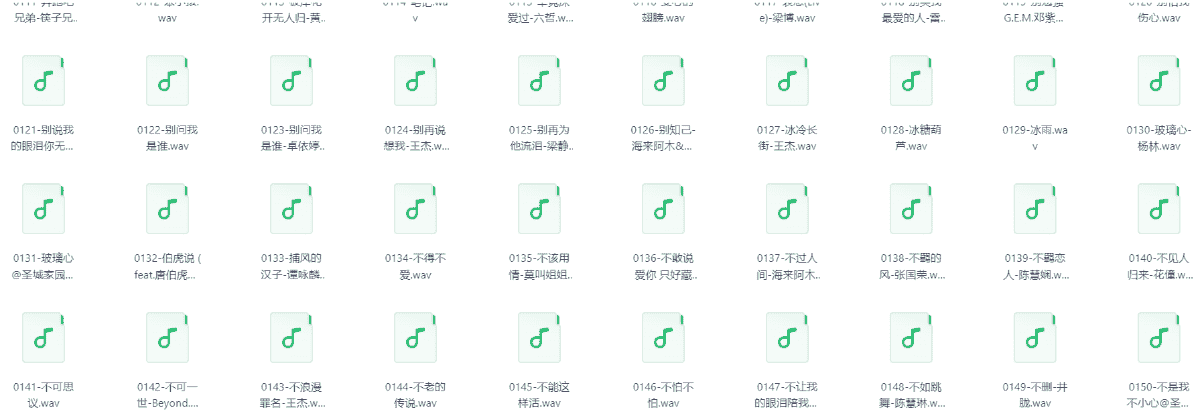The width and height of the screenshot is (1200, 410).
Task: Open 0127-冰冷长街-王杰.wav
Action: pyautogui.click(x=787, y=81)
